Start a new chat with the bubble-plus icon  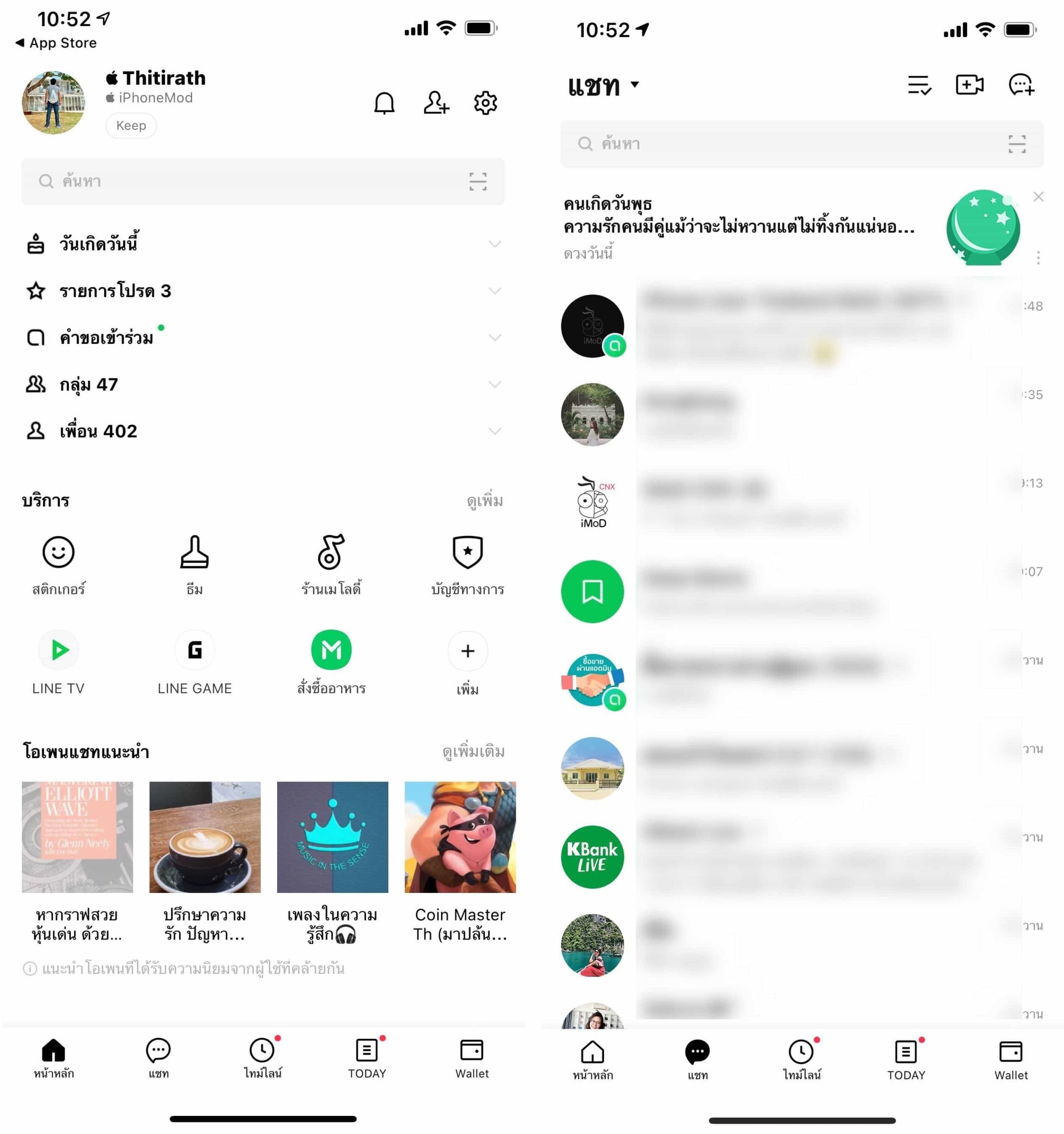tap(1021, 85)
